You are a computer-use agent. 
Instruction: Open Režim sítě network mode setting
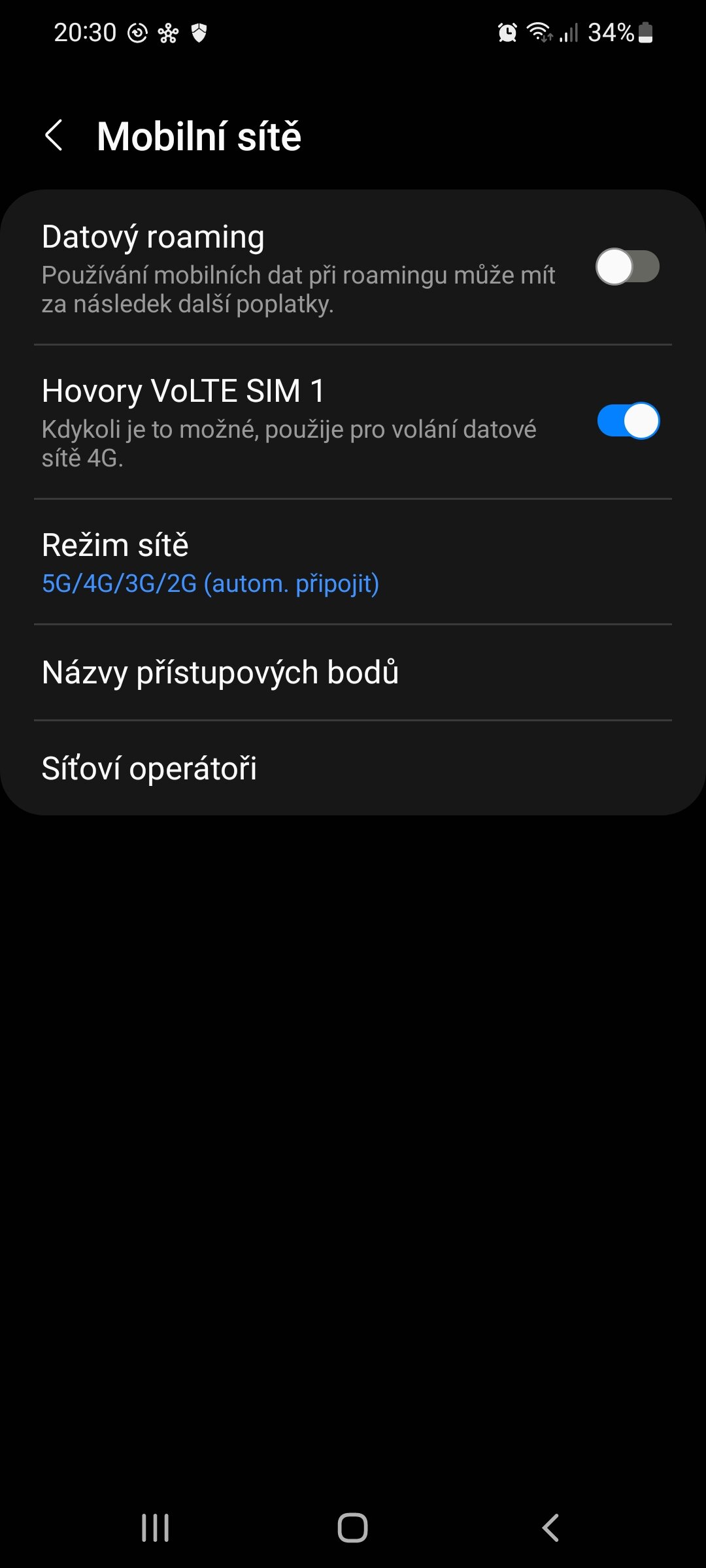(x=353, y=563)
